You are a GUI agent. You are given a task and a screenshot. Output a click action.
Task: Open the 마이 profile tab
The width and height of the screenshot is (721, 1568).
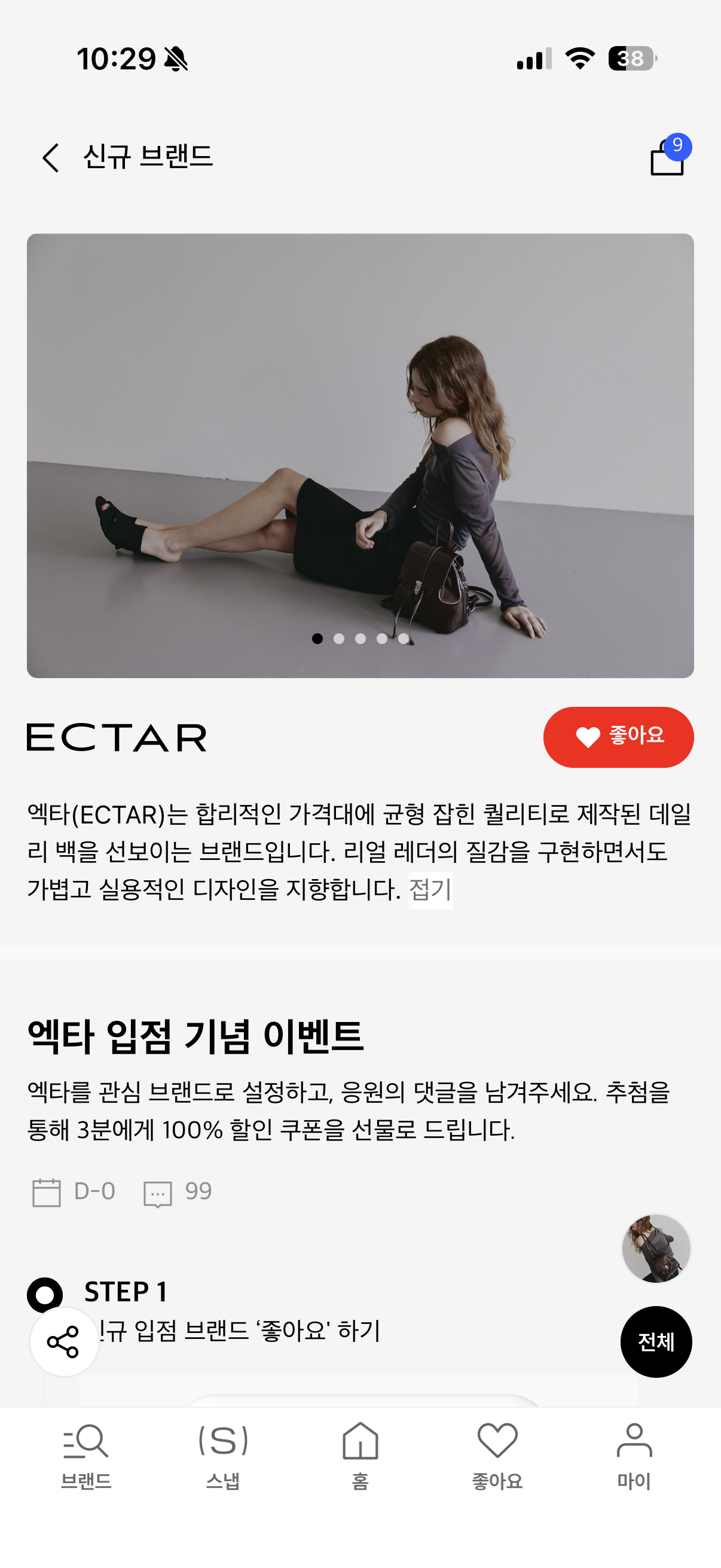point(634,1457)
